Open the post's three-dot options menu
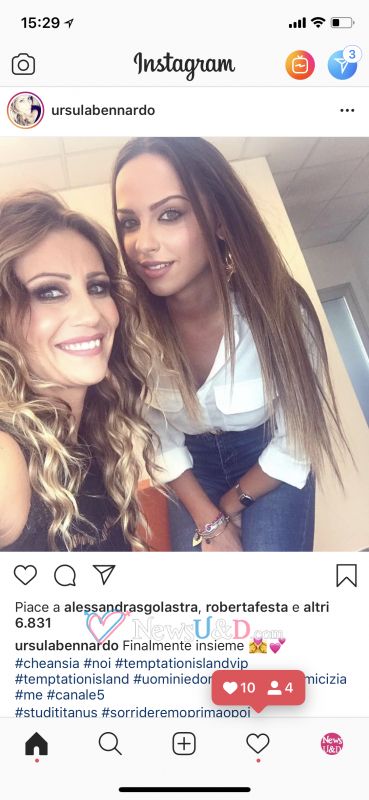Image resolution: width=369 pixels, height=800 pixels. tap(347, 110)
